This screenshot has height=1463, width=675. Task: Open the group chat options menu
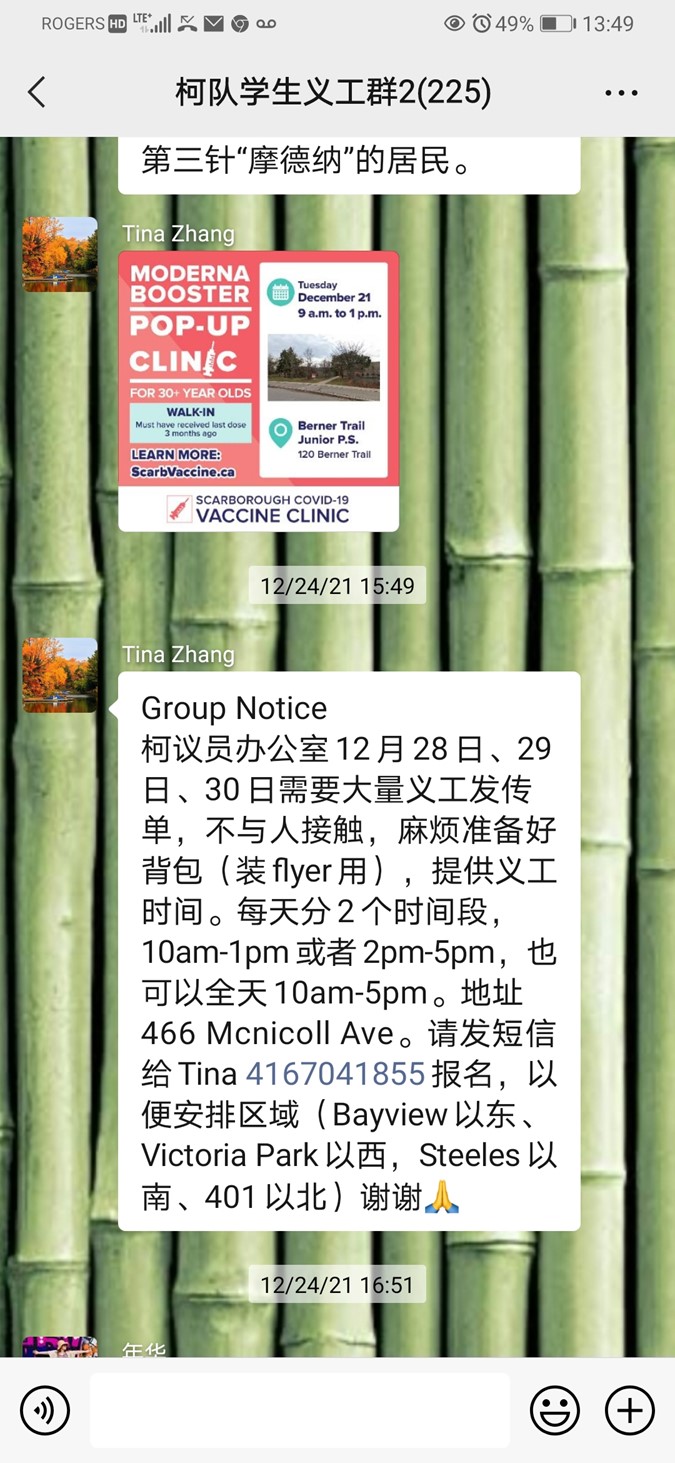point(621,93)
